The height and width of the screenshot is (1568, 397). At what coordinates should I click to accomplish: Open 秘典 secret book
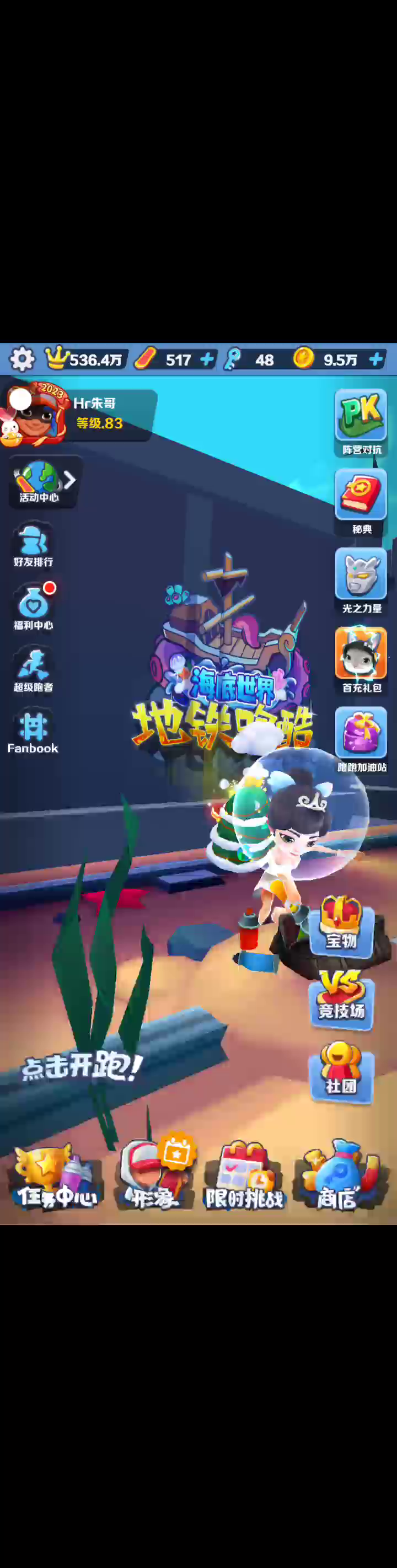[x=361, y=501]
